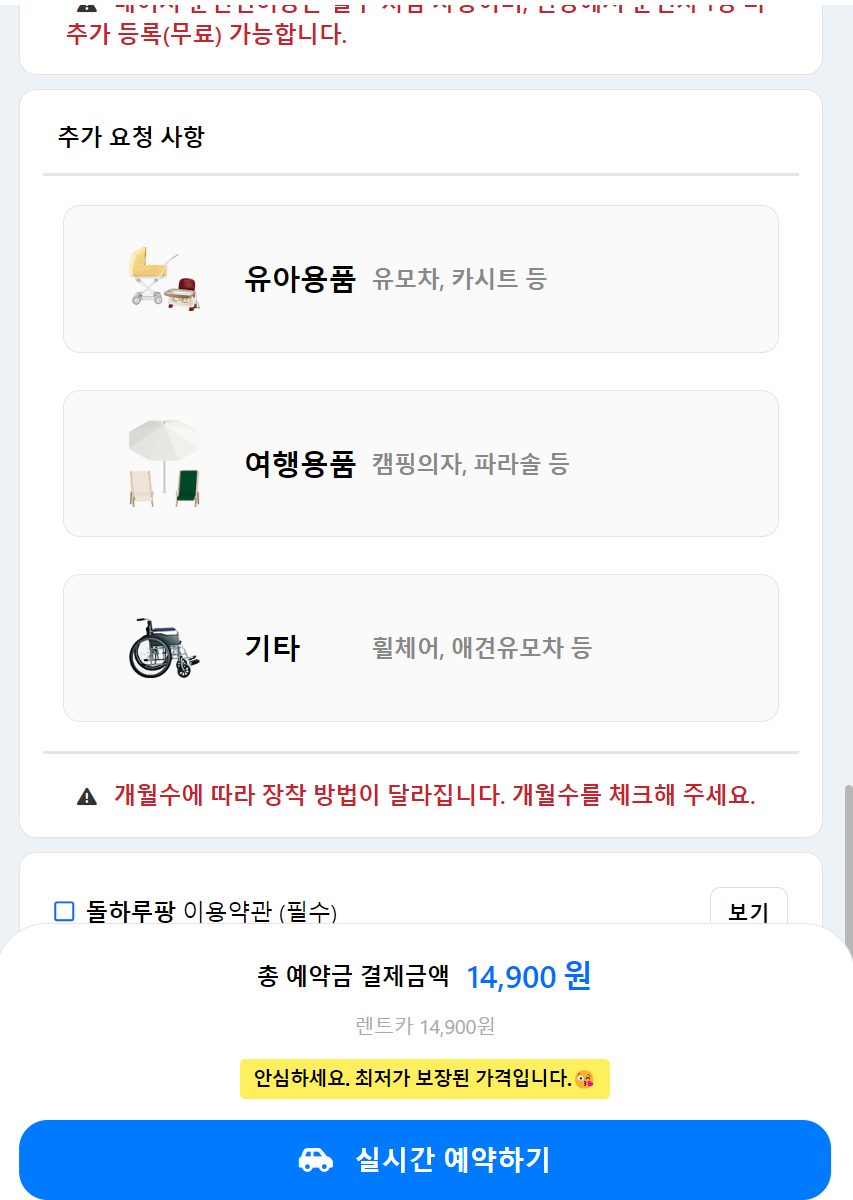Select the 유아용품 request option card
This screenshot has height=1200, width=853.
[420, 278]
